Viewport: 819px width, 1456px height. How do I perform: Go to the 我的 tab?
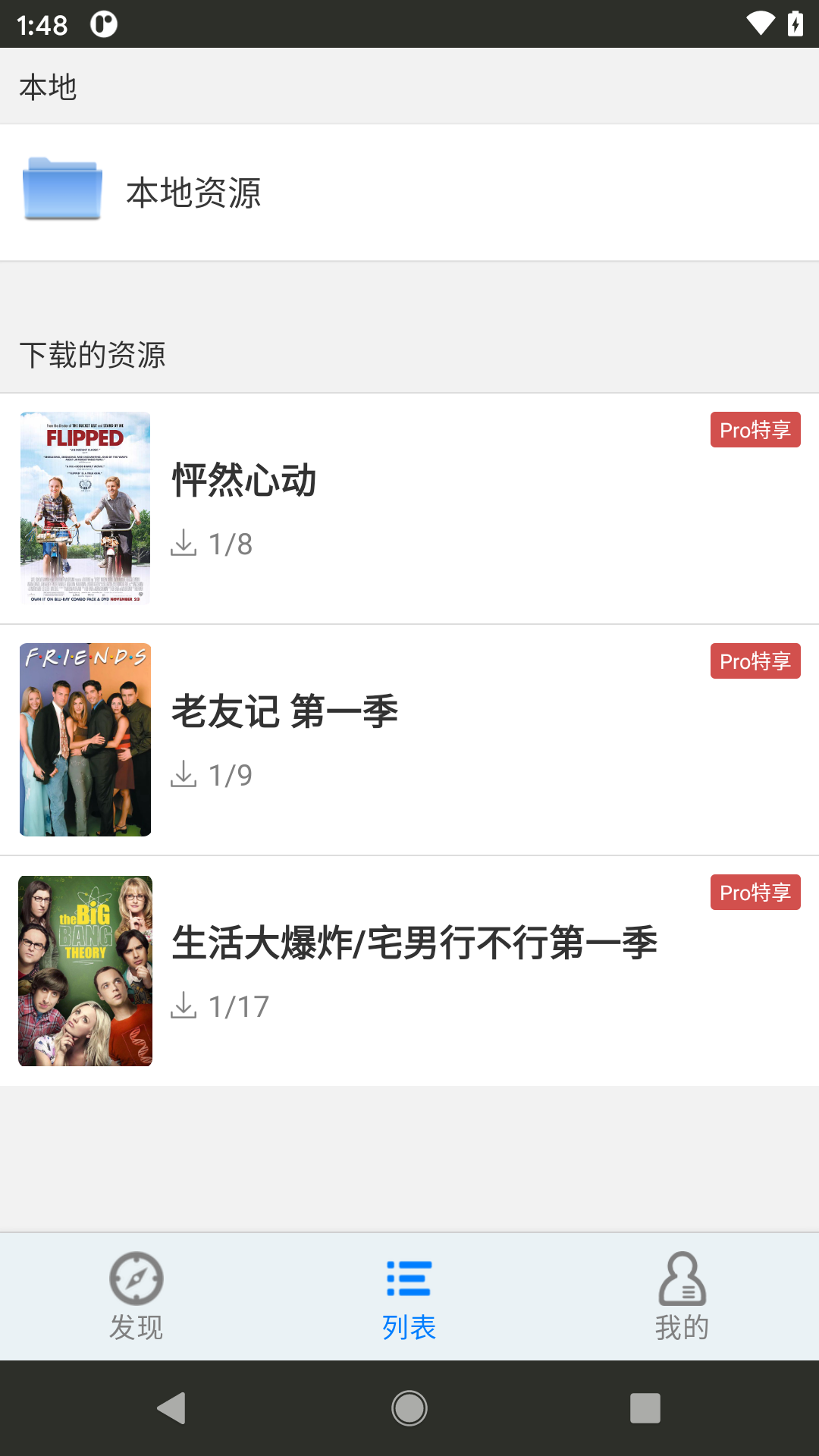(x=682, y=1297)
